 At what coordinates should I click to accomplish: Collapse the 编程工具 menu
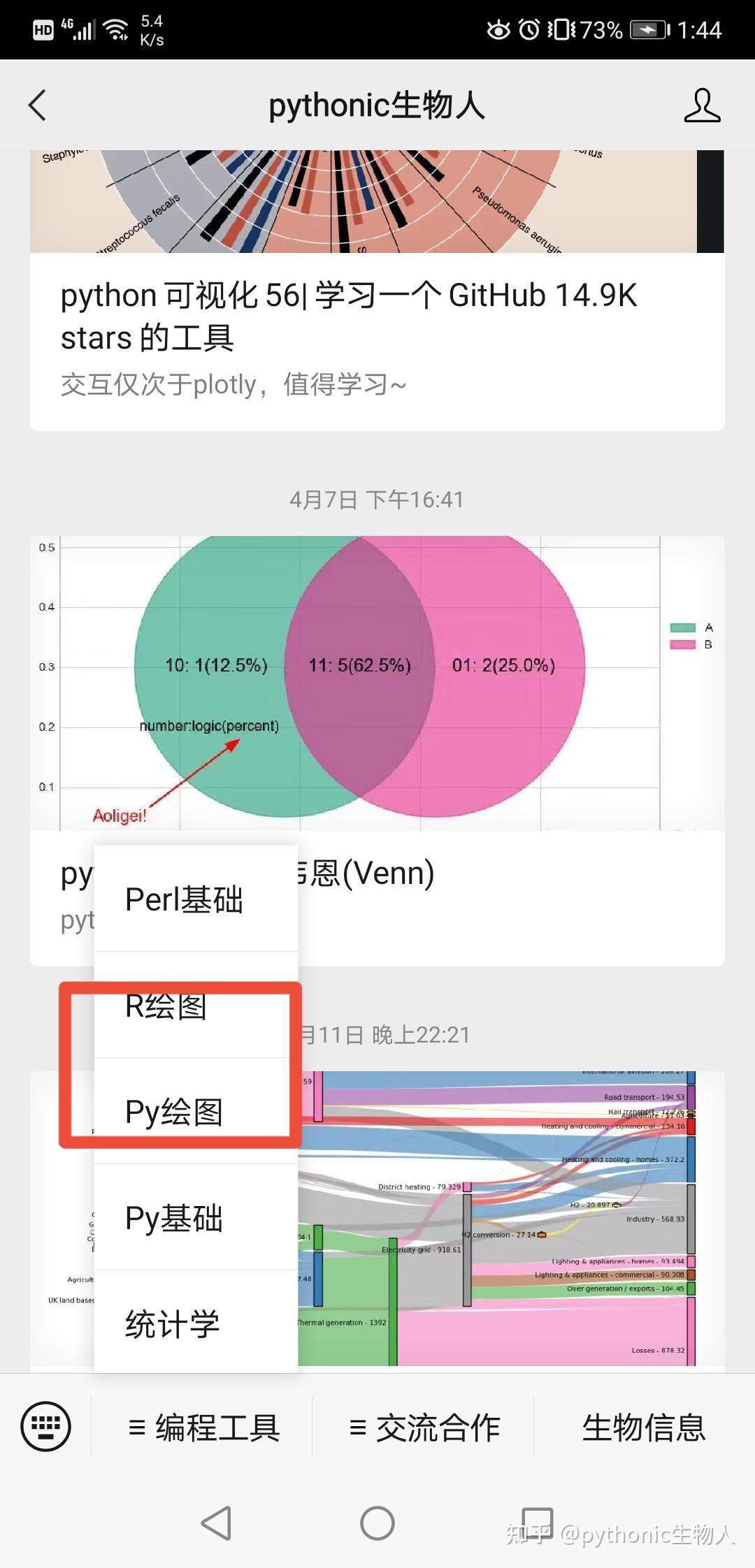204,1428
